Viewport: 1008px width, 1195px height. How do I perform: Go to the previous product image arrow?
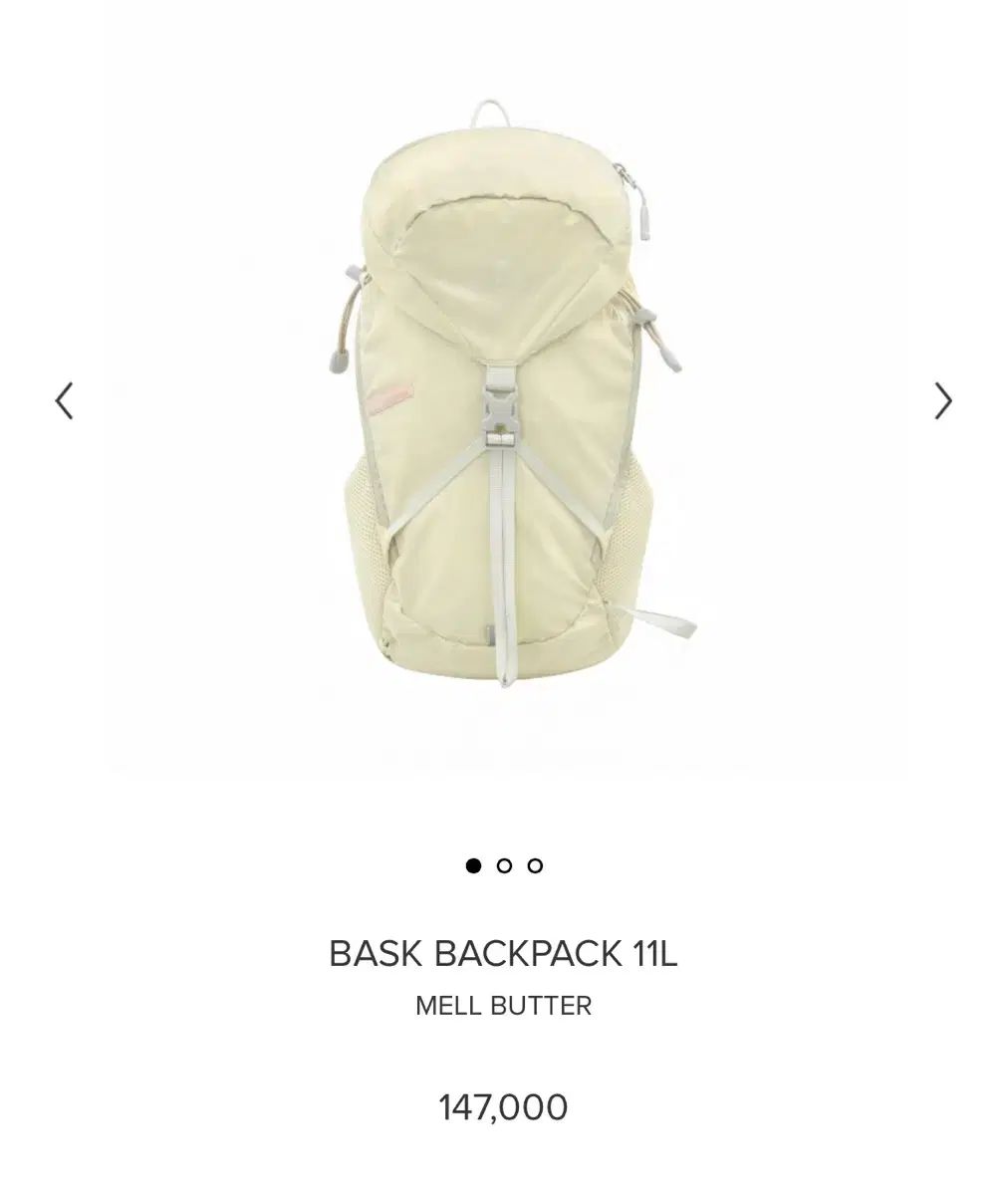65,401
